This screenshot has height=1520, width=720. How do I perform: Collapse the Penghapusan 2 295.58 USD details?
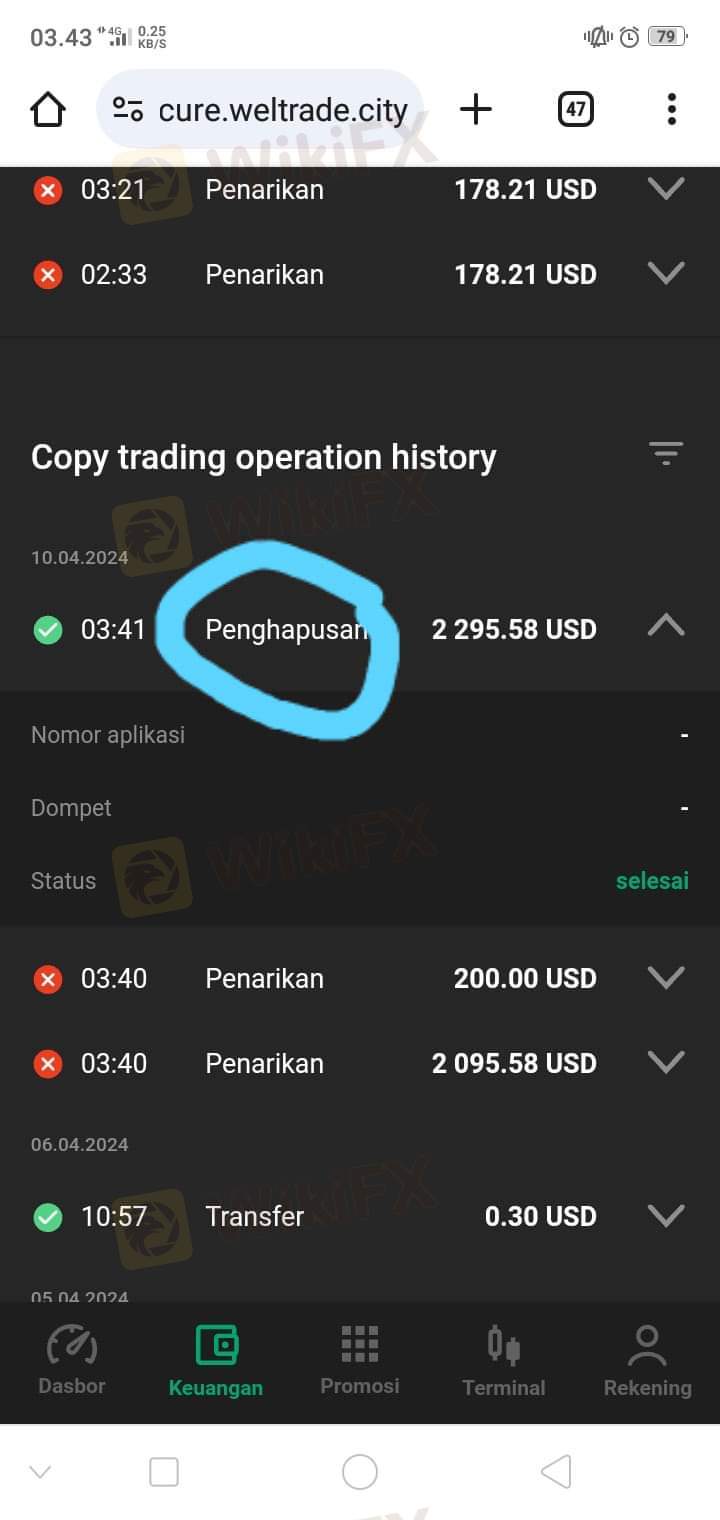(x=666, y=627)
